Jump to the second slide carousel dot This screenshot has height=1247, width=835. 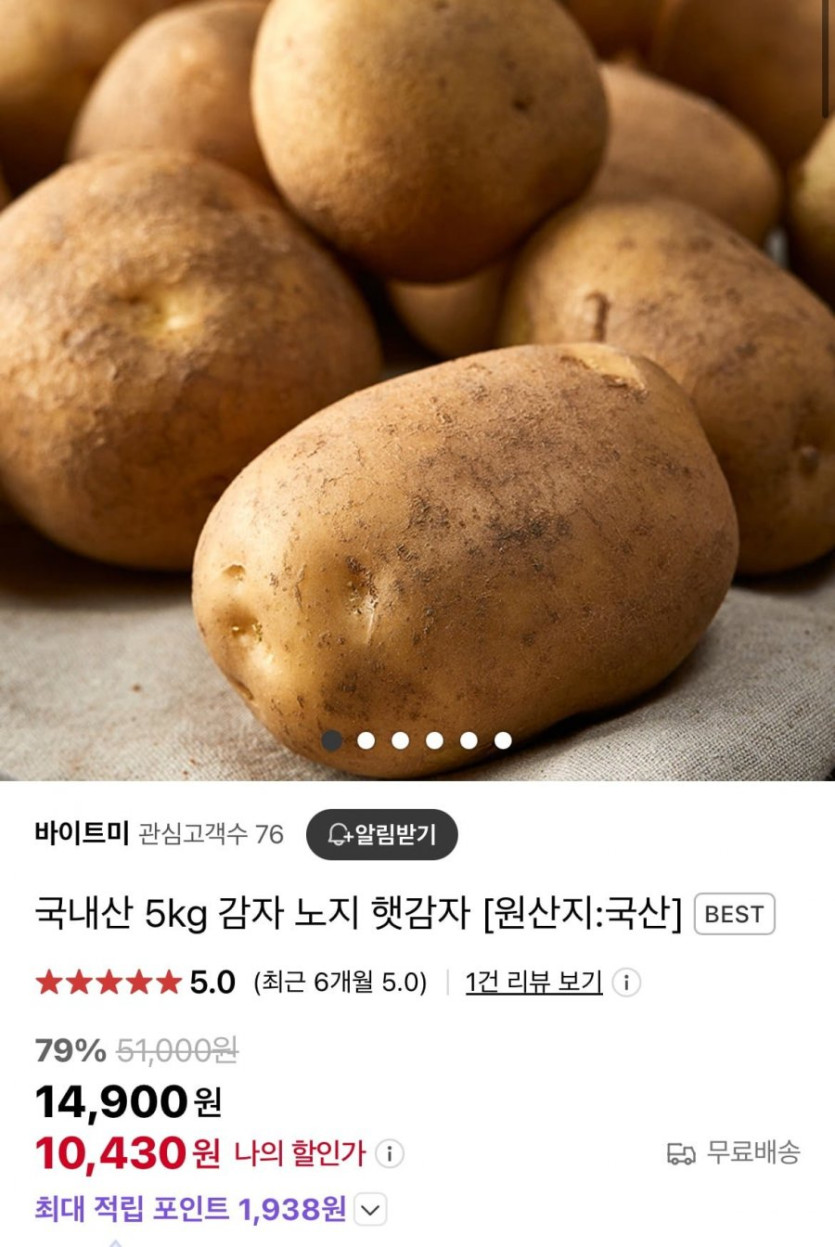coord(365,742)
